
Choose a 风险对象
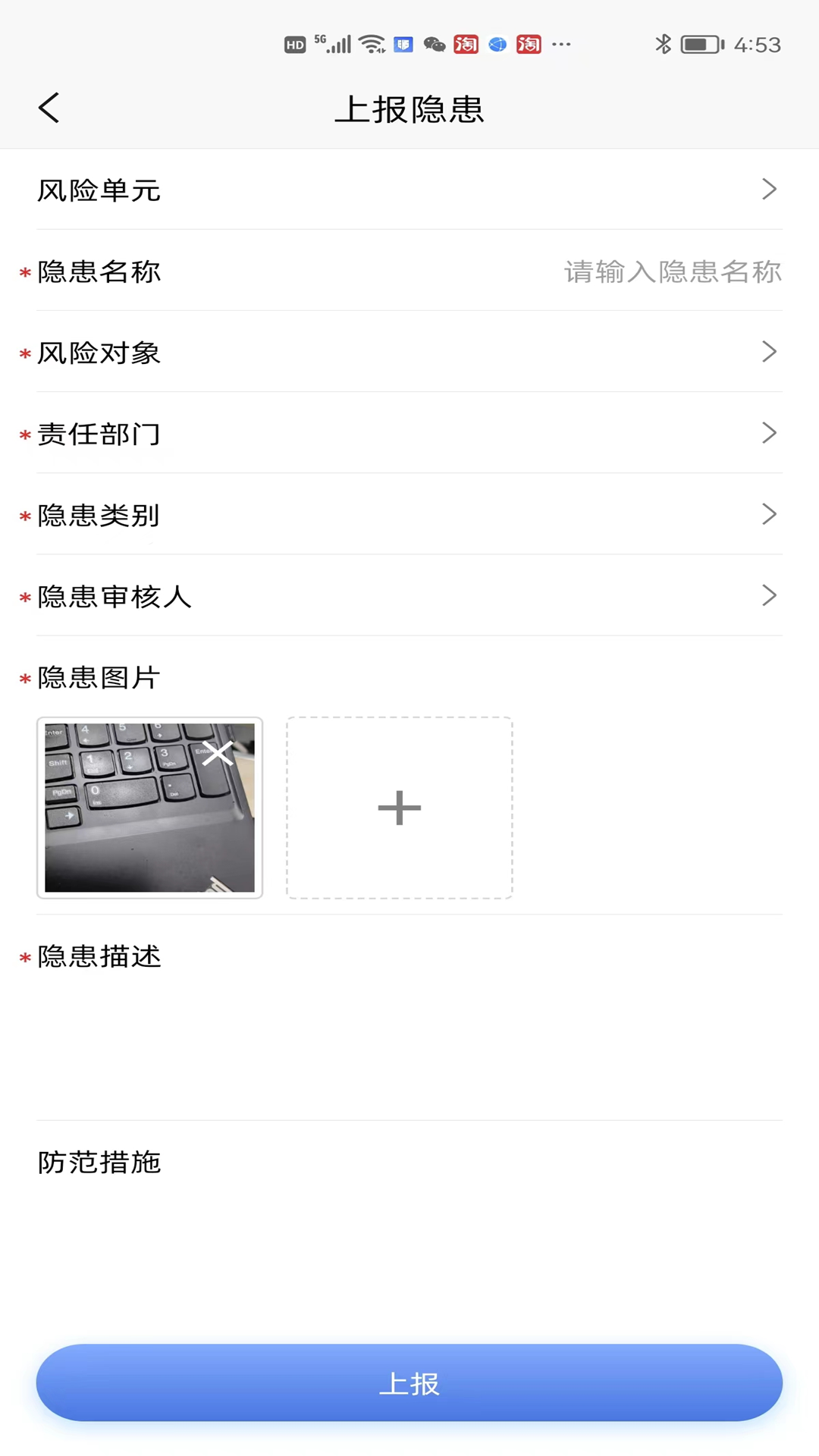(x=409, y=353)
